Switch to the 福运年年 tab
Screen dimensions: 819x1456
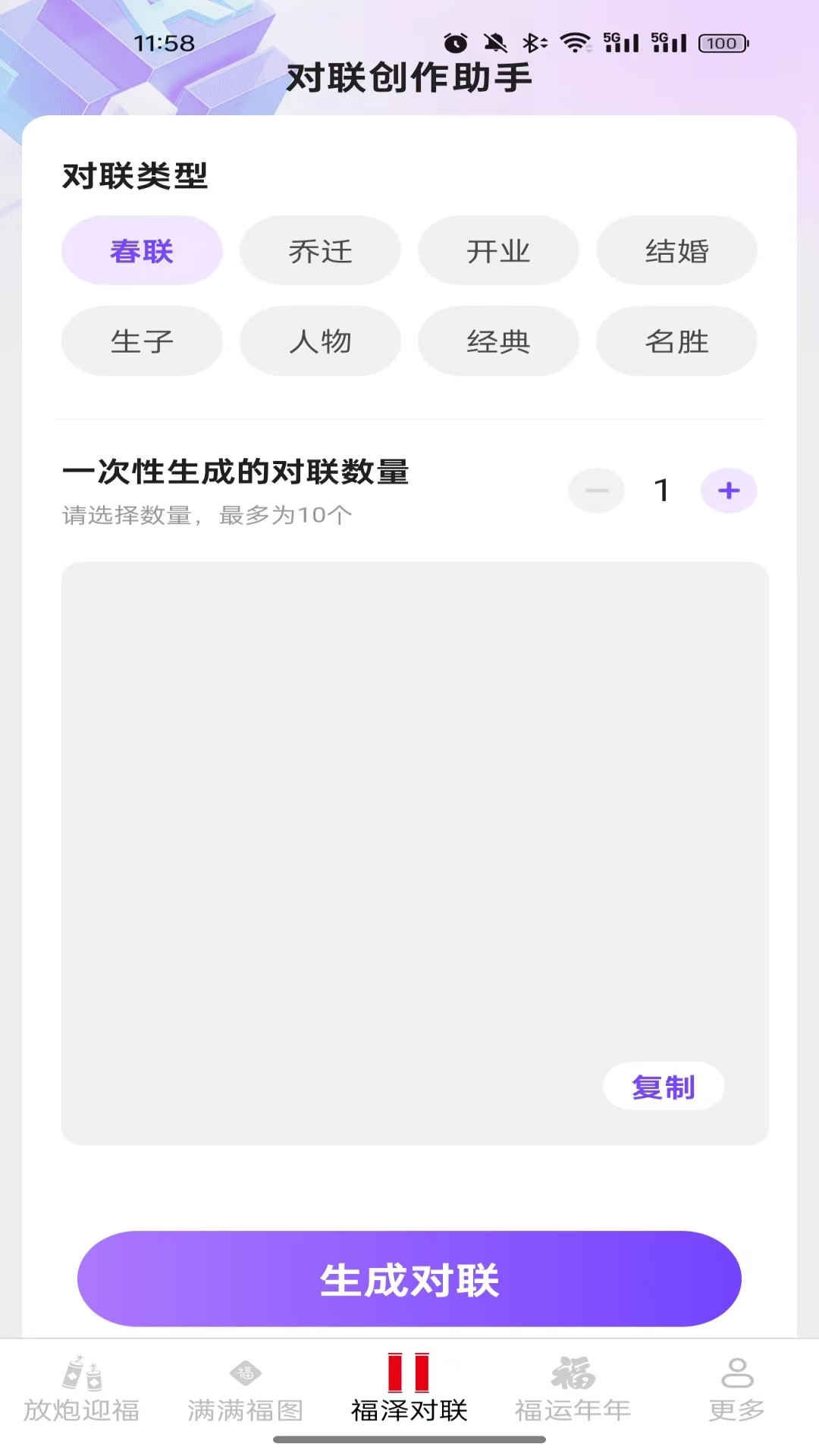(573, 1389)
